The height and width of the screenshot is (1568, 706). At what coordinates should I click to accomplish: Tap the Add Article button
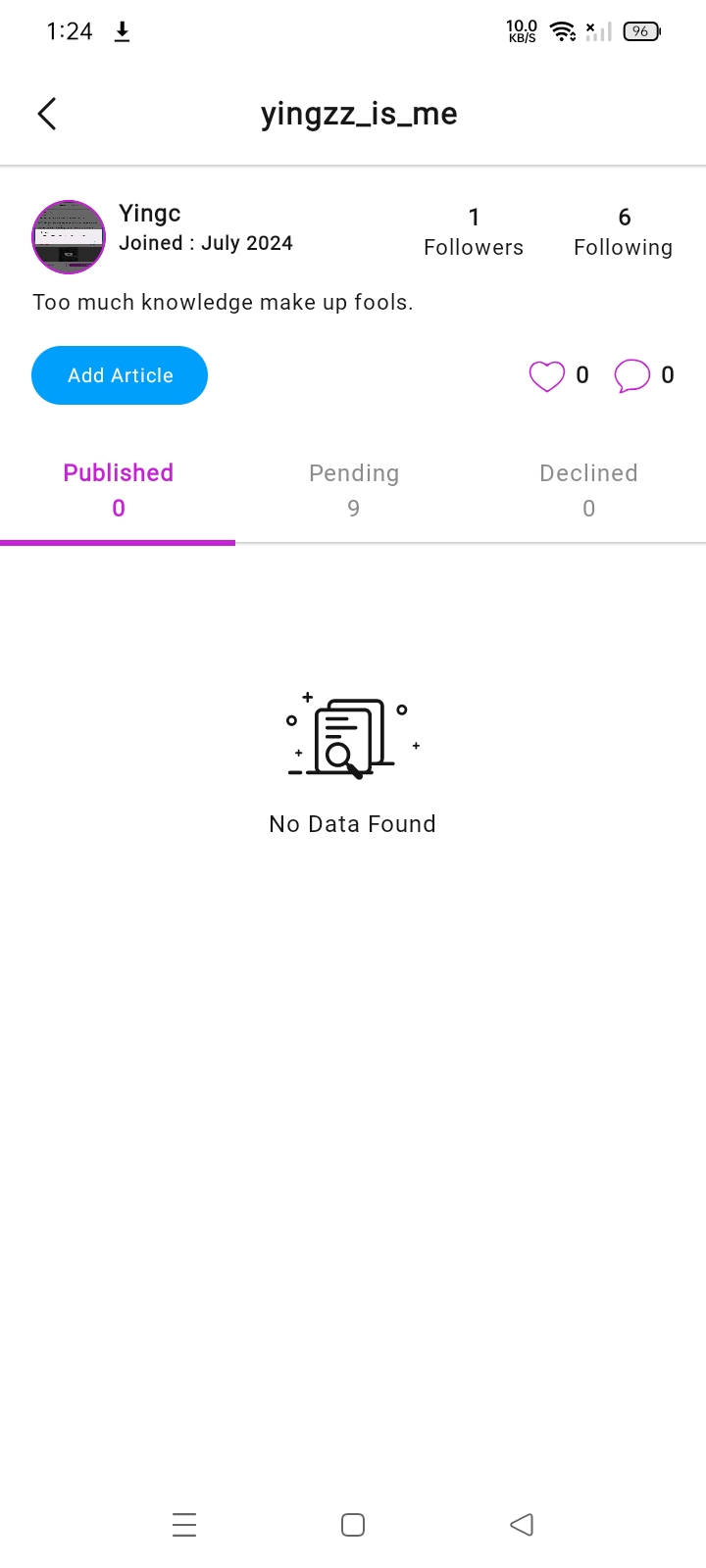point(120,375)
